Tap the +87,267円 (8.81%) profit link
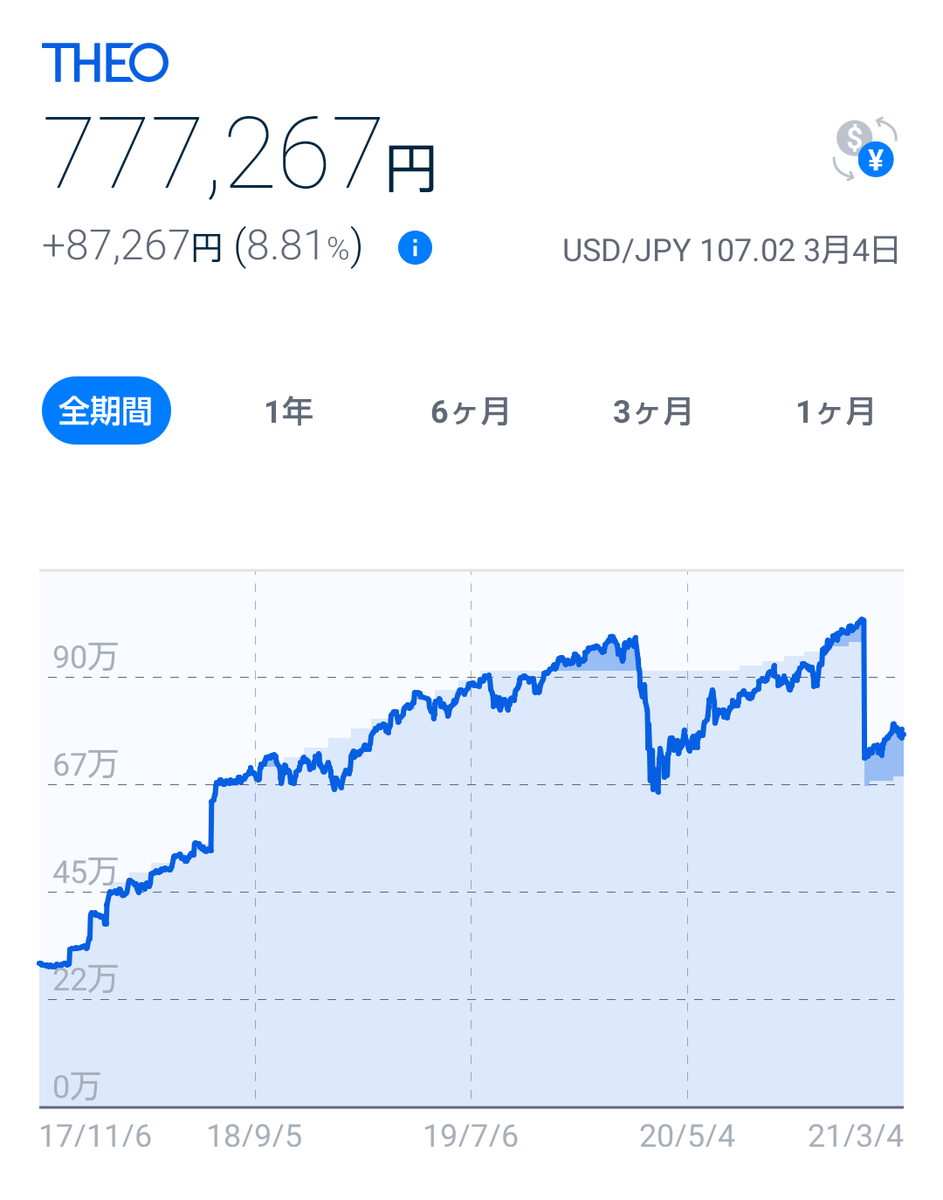 205,243
